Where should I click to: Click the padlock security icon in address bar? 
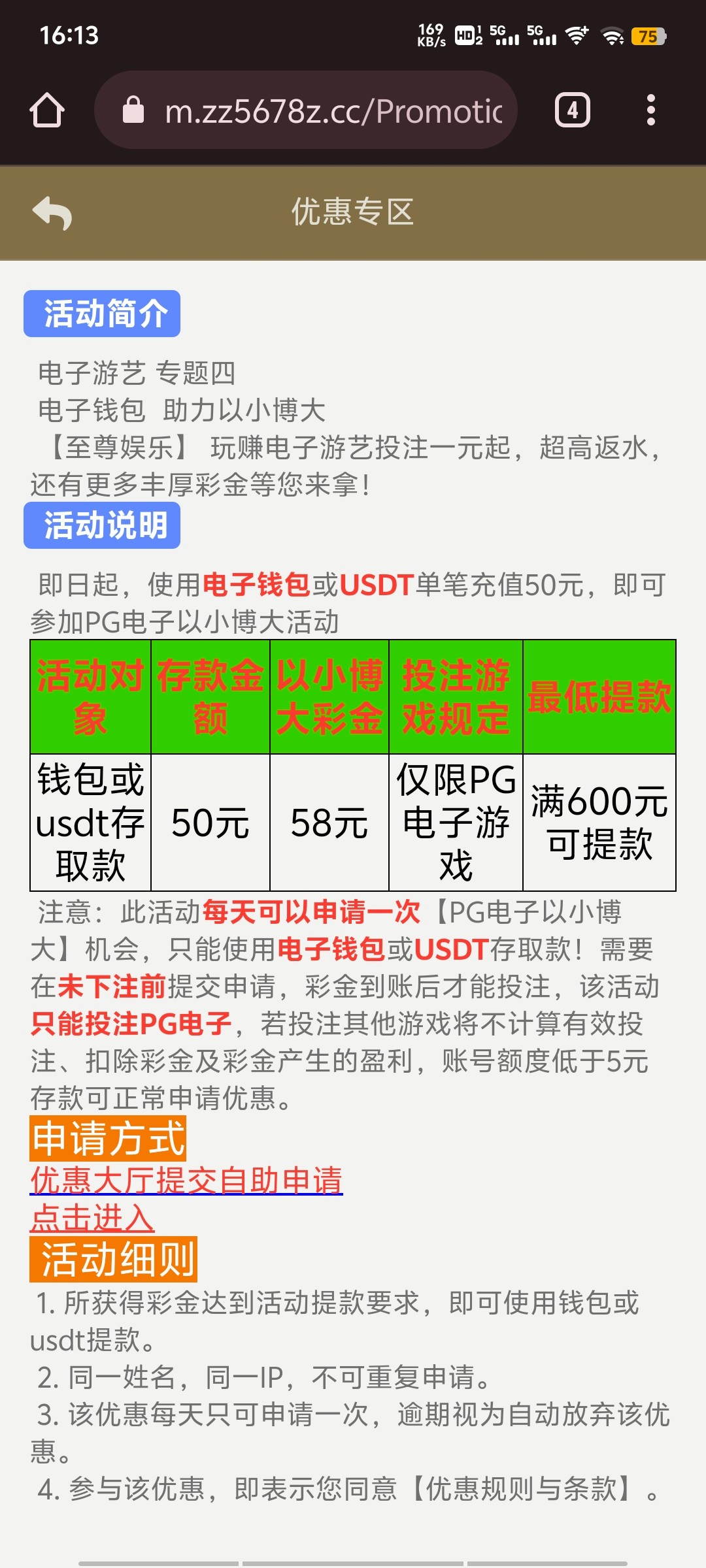point(134,109)
